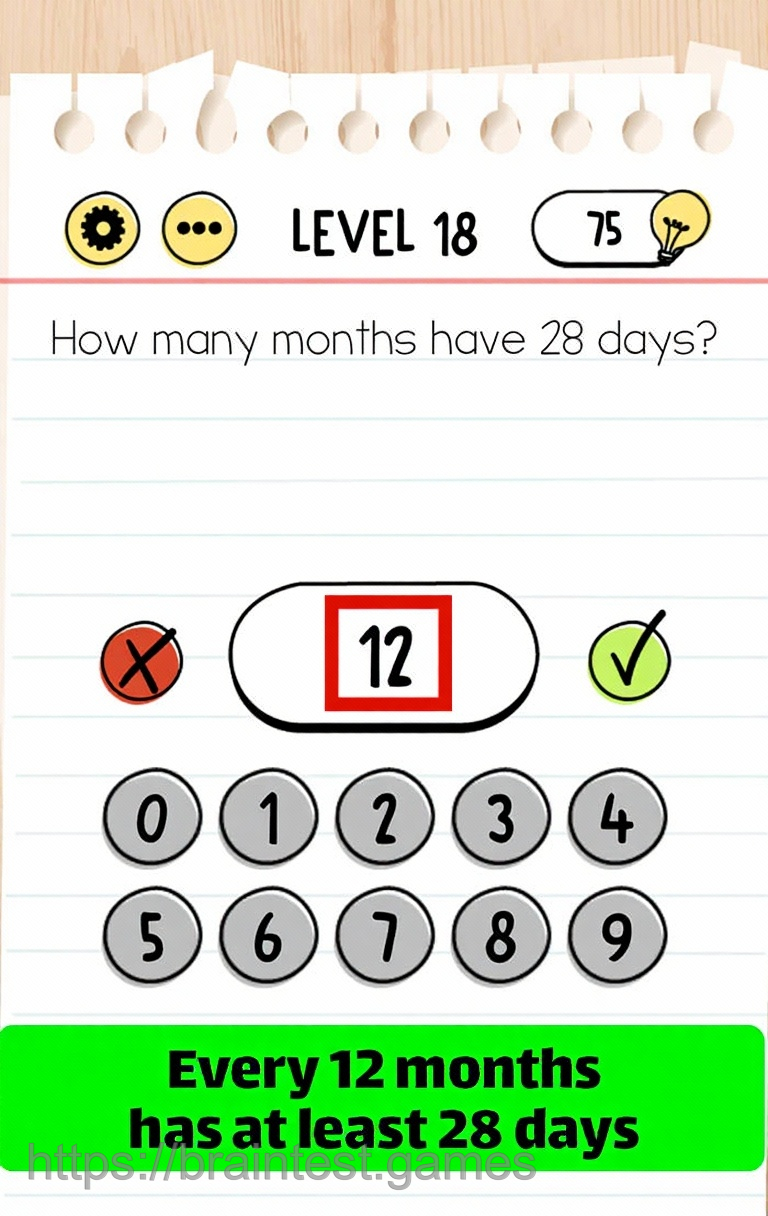Open the three-dots menu

click(200, 231)
